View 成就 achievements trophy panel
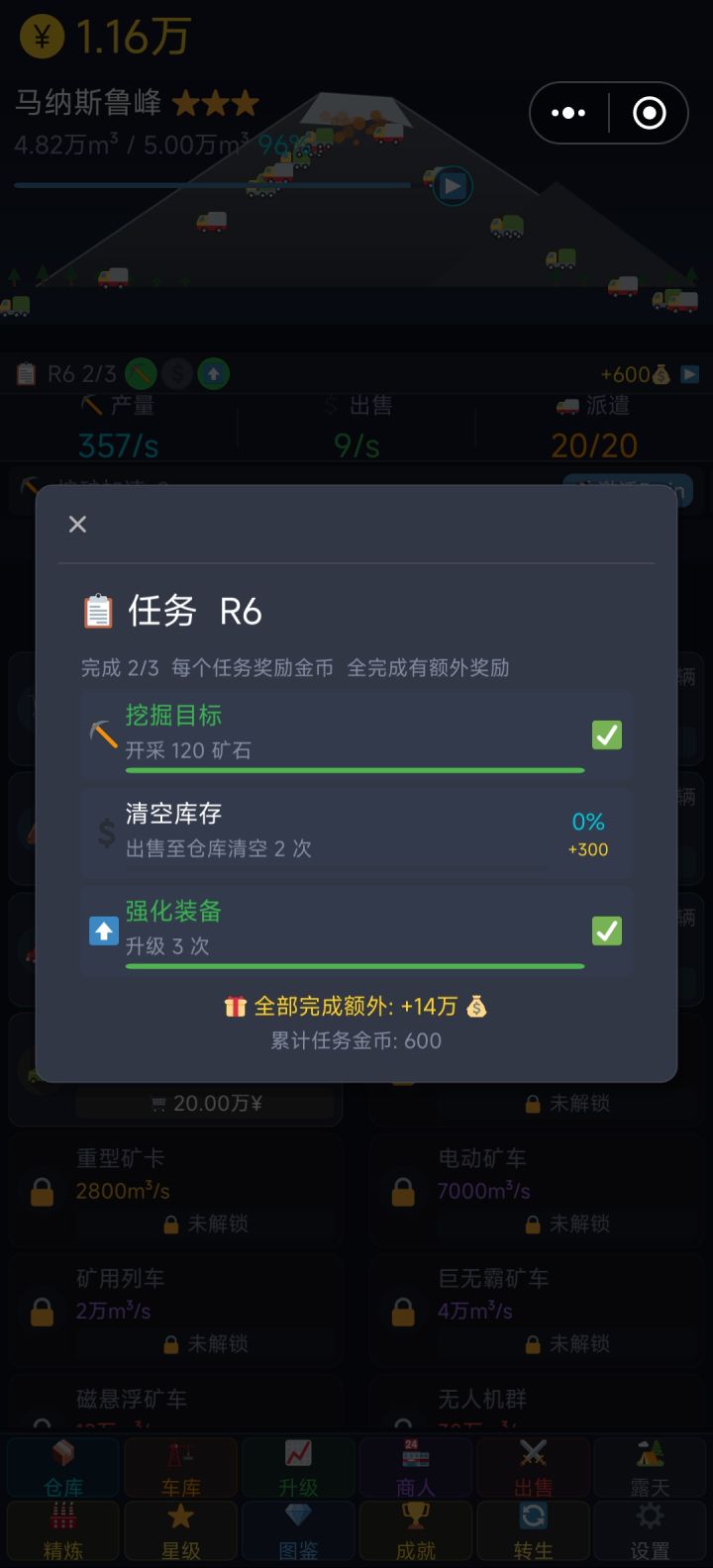The height and width of the screenshot is (1568, 713). point(415,1530)
